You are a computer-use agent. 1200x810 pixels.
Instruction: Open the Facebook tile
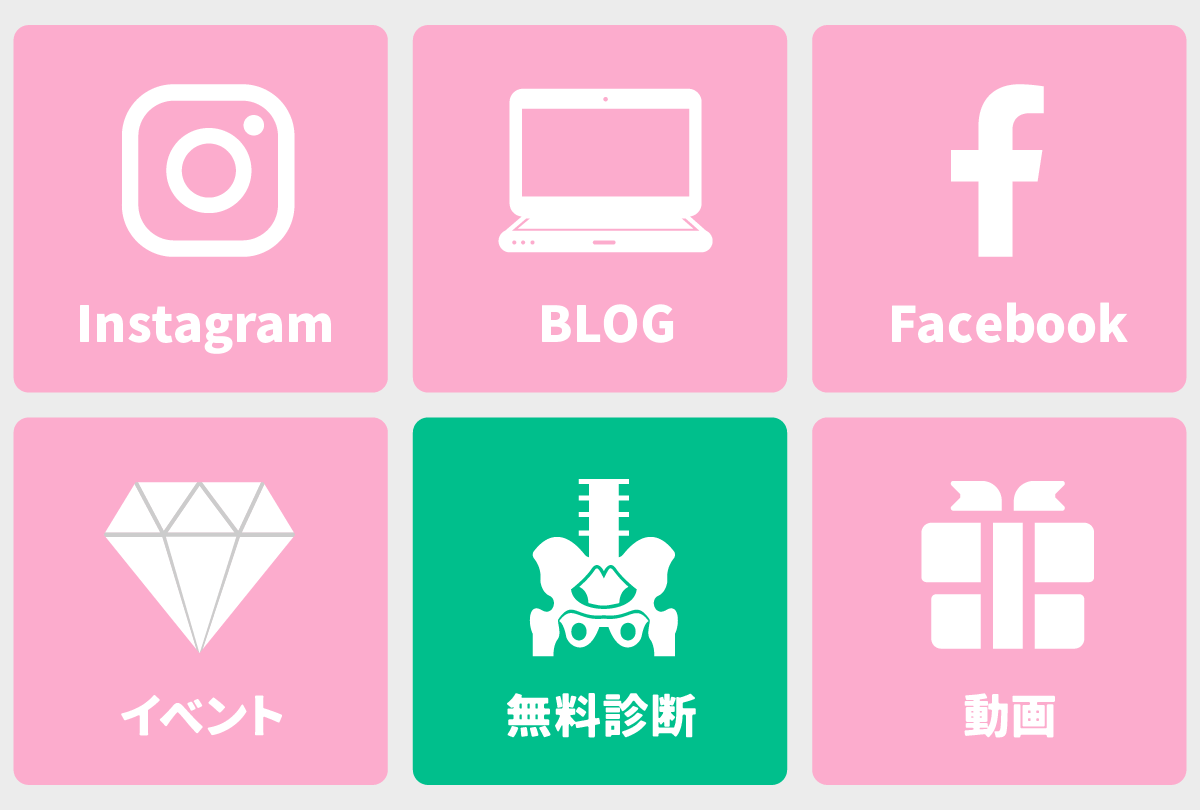tap(999, 208)
